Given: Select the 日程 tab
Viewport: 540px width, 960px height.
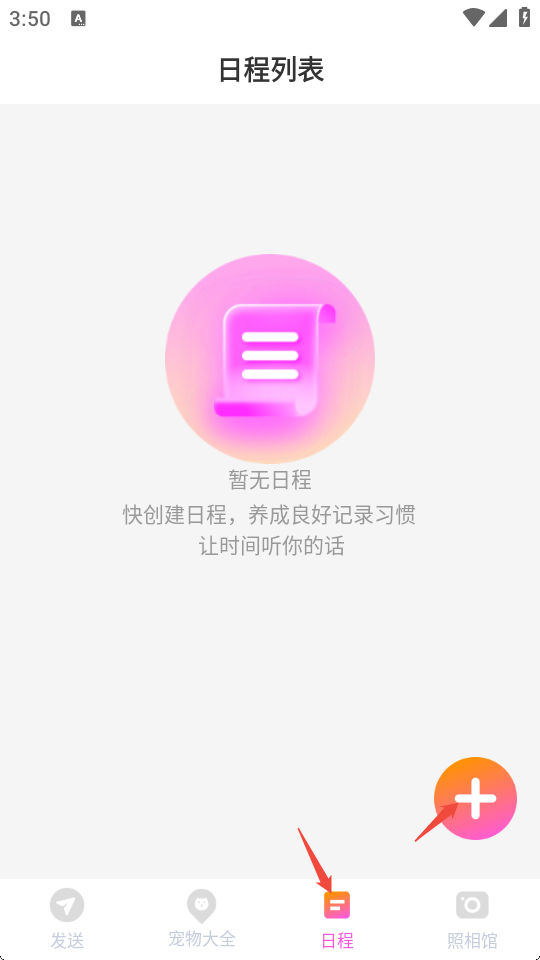Looking at the screenshot, I should coord(337,918).
